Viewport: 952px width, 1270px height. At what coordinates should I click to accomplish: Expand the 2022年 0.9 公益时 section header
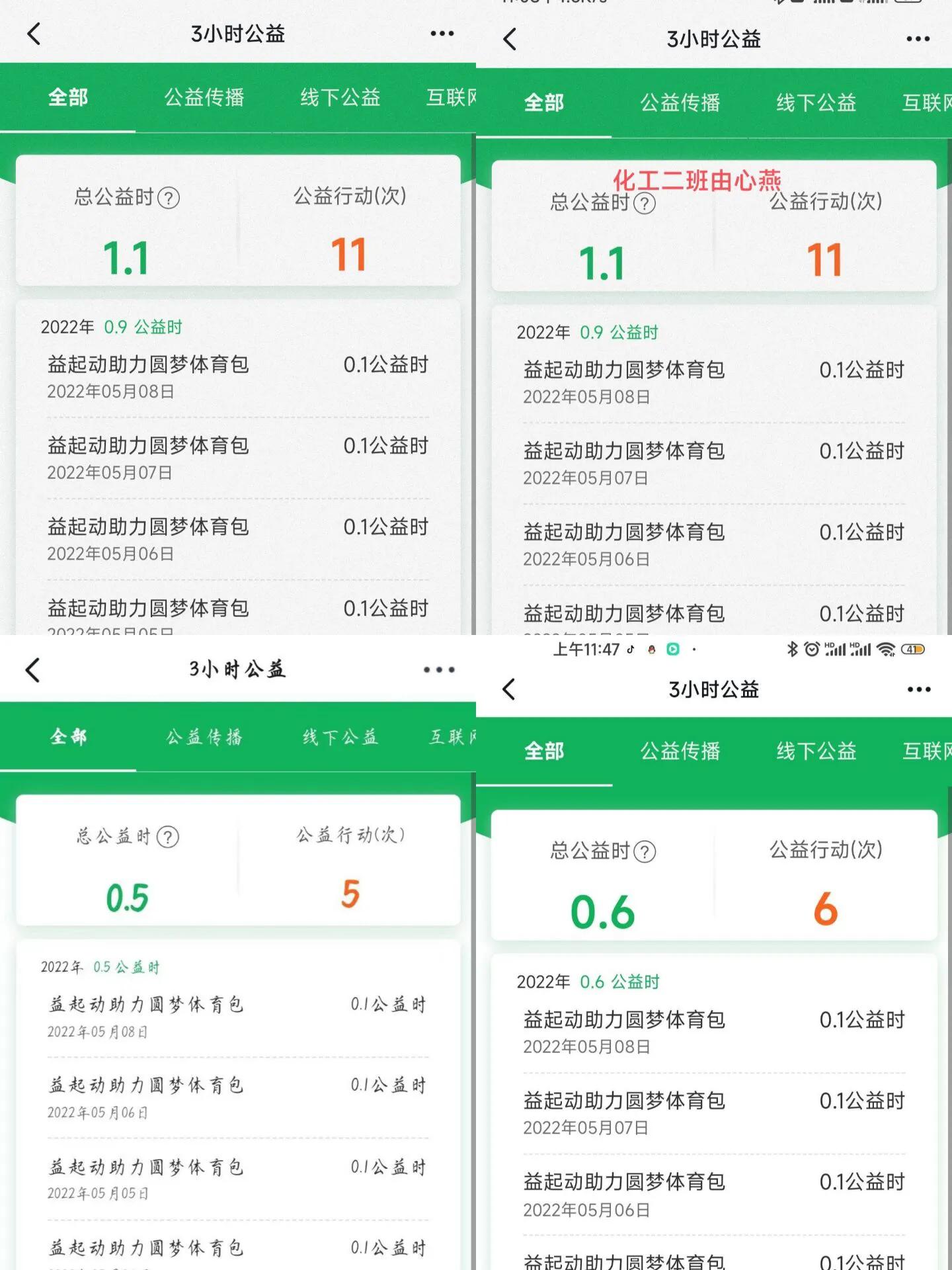click(112, 327)
